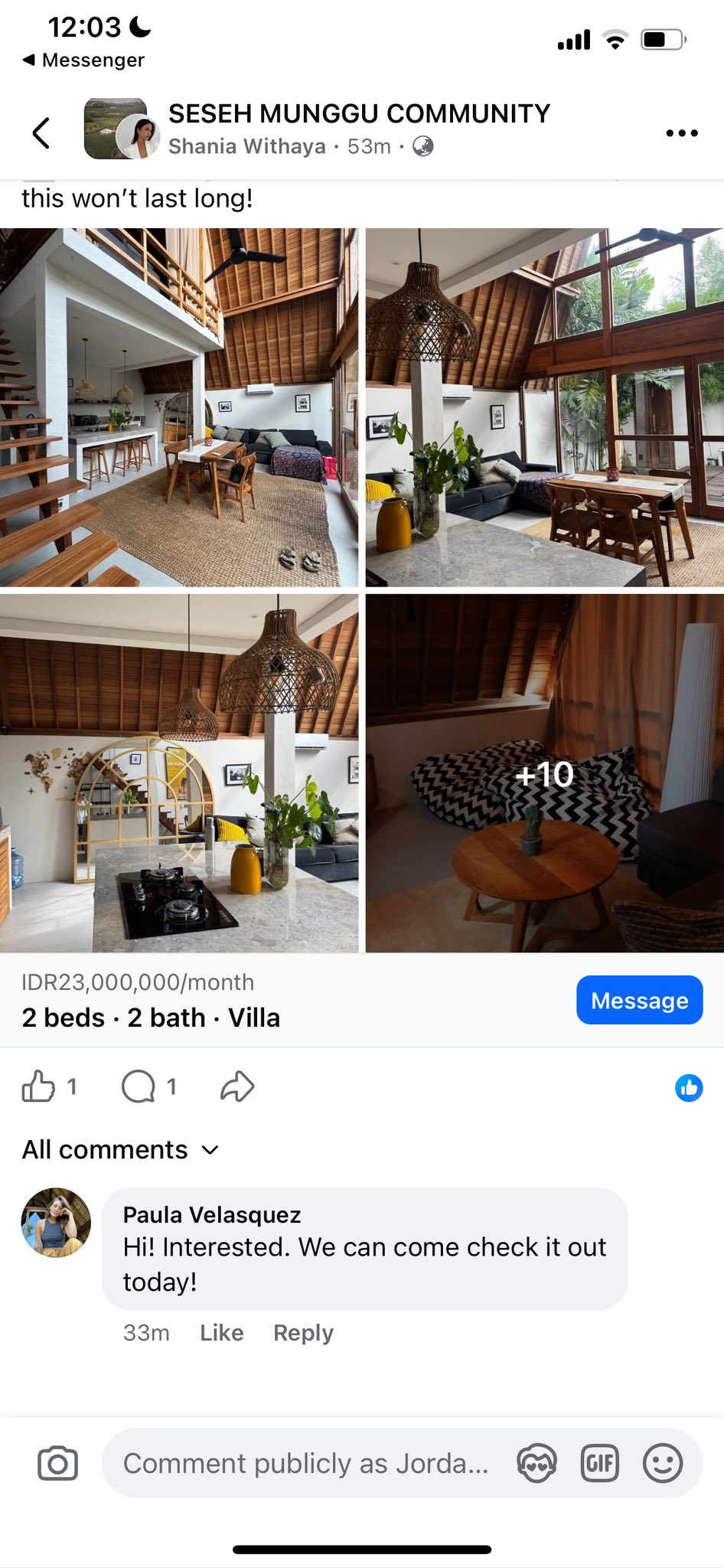View who reacted with a like
The height and width of the screenshot is (1568, 724).
click(x=688, y=1087)
